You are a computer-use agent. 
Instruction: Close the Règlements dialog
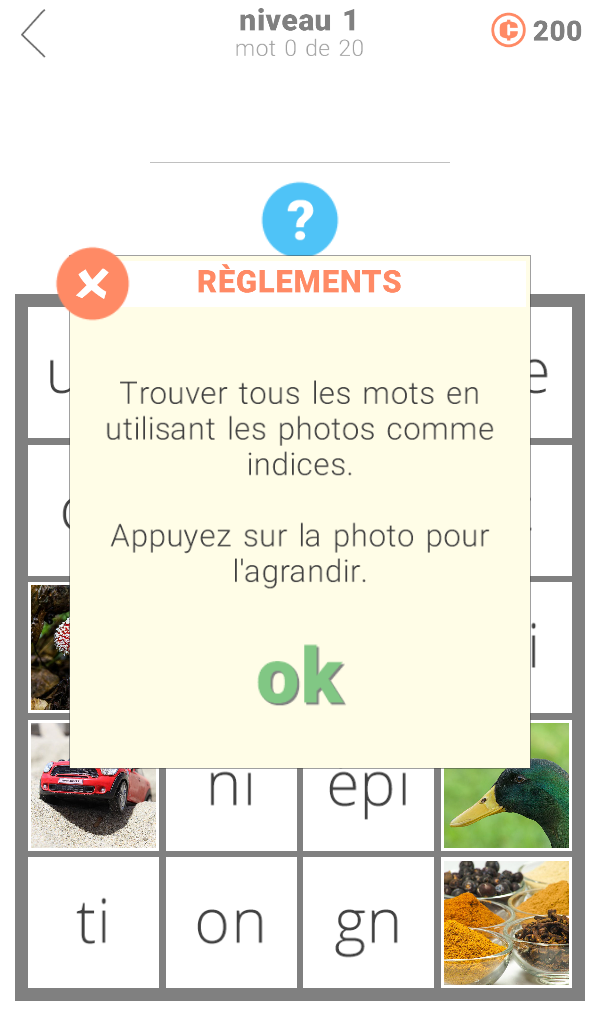pos(93,284)
